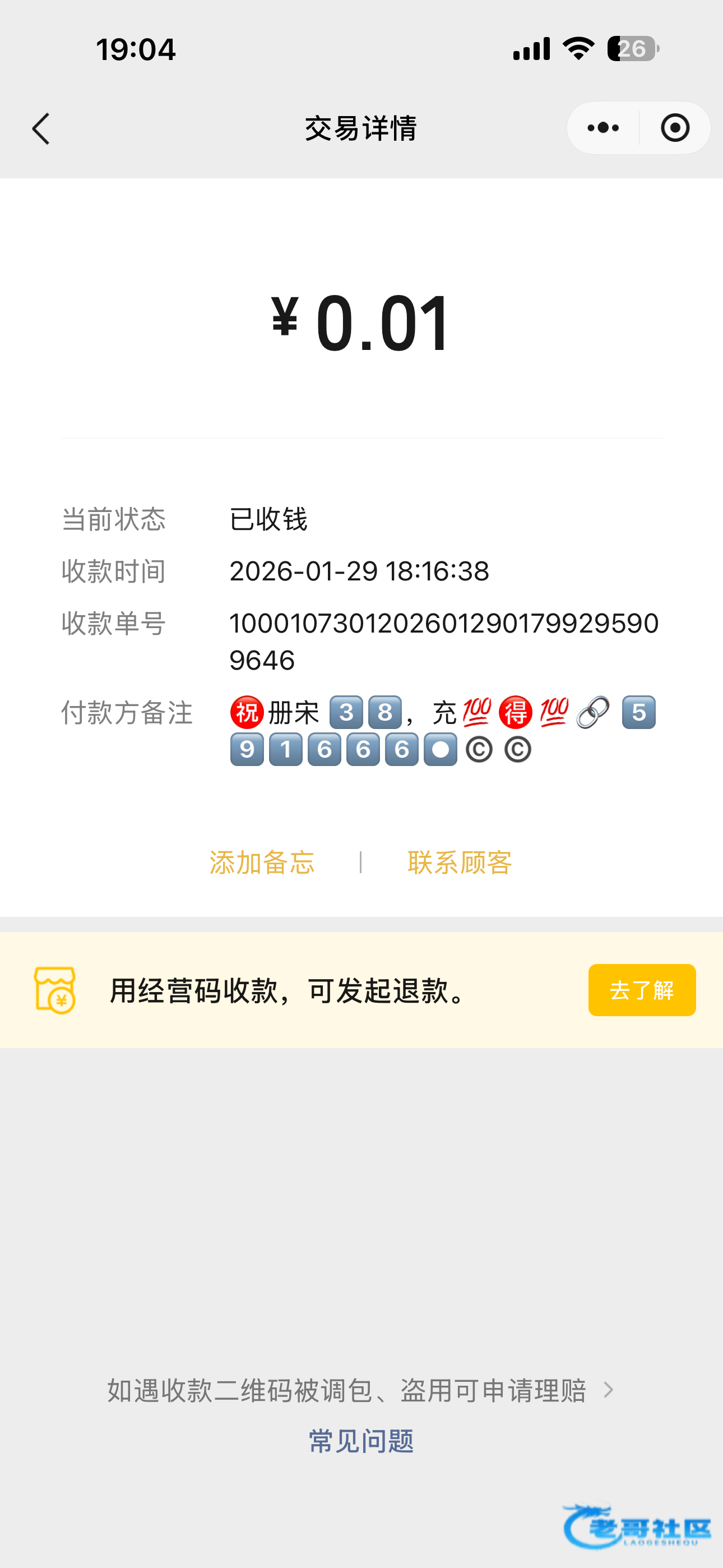Open the QR code swap claim link
Viewport: 723px width, 1568px height.
click(360, 1390)
